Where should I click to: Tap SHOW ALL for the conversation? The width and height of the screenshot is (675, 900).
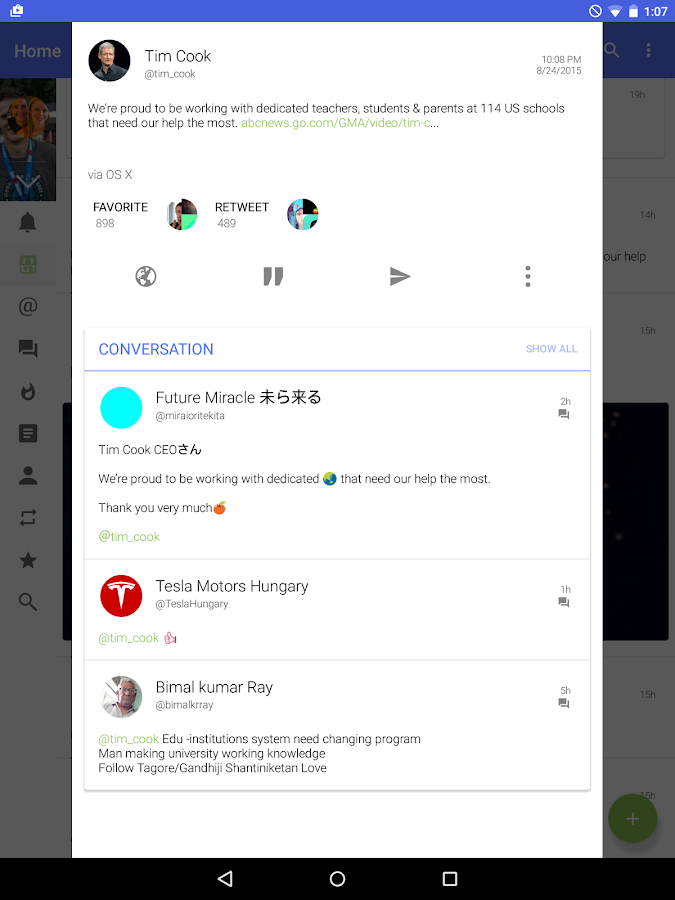point(551,349)
